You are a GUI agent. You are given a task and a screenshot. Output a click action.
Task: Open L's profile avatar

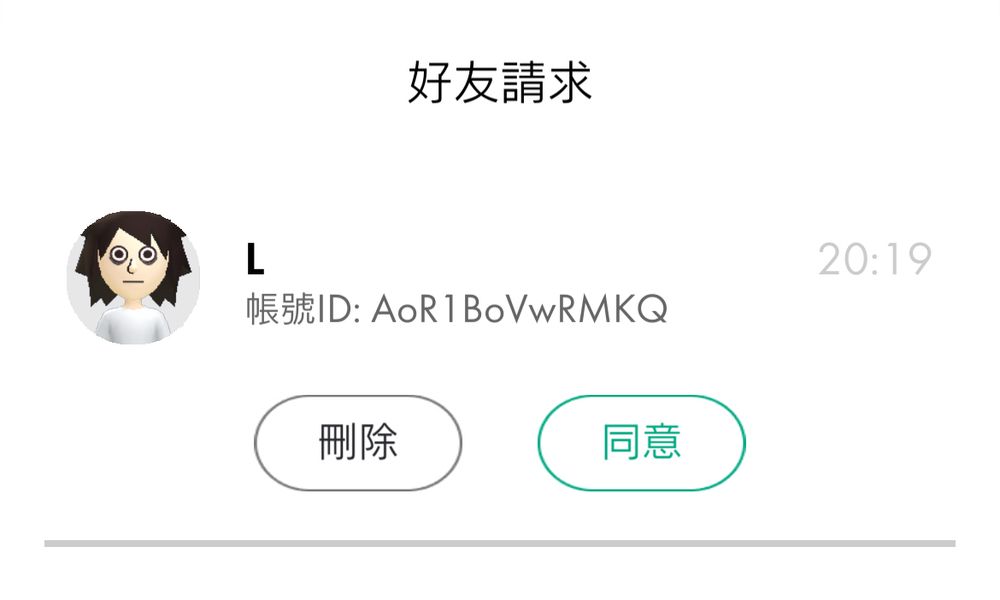click(133, 278)
